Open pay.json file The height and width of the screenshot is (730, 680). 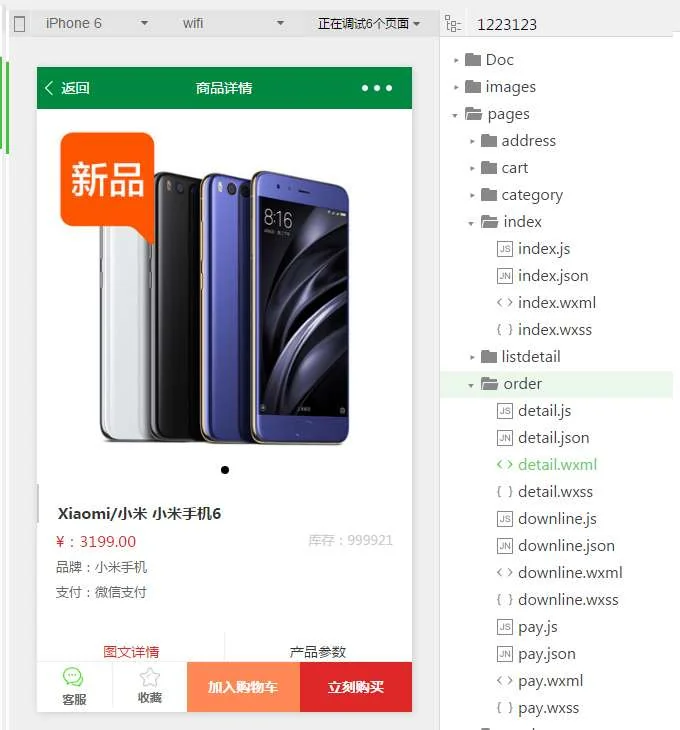pyautogui.click(x=546, y=654)
